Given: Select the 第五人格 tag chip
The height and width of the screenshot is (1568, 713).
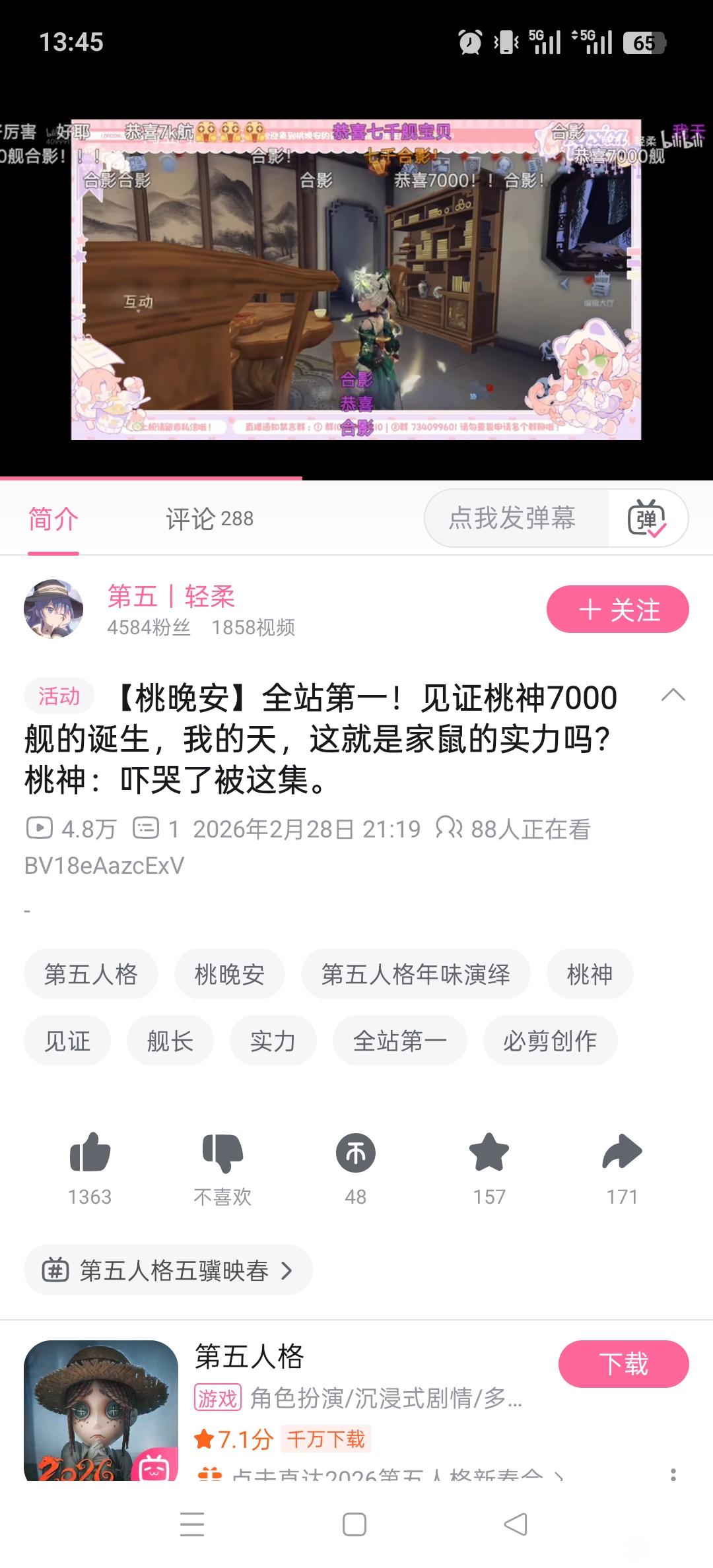Looking at the screenshot, I should click(x=91, y=974).
